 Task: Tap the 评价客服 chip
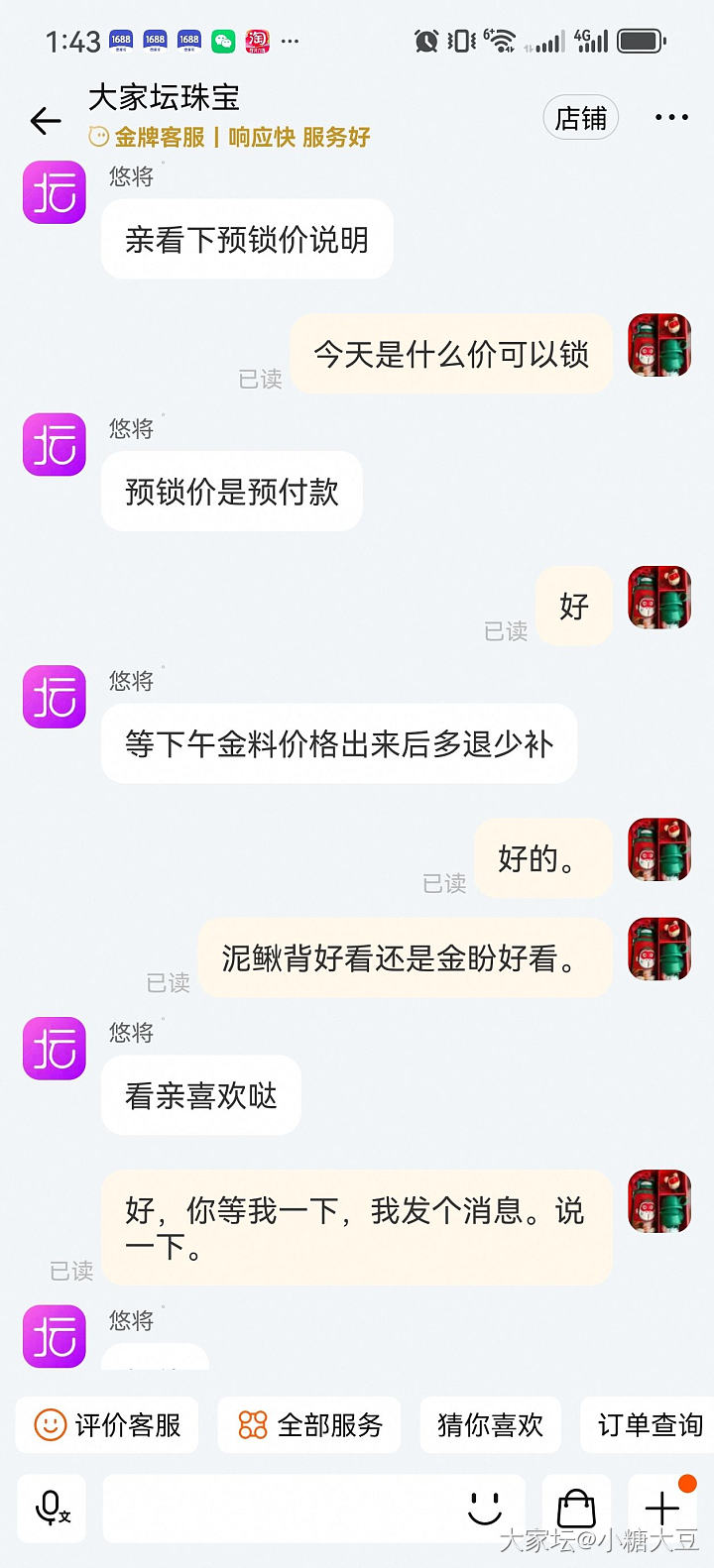click(108, 1425)
